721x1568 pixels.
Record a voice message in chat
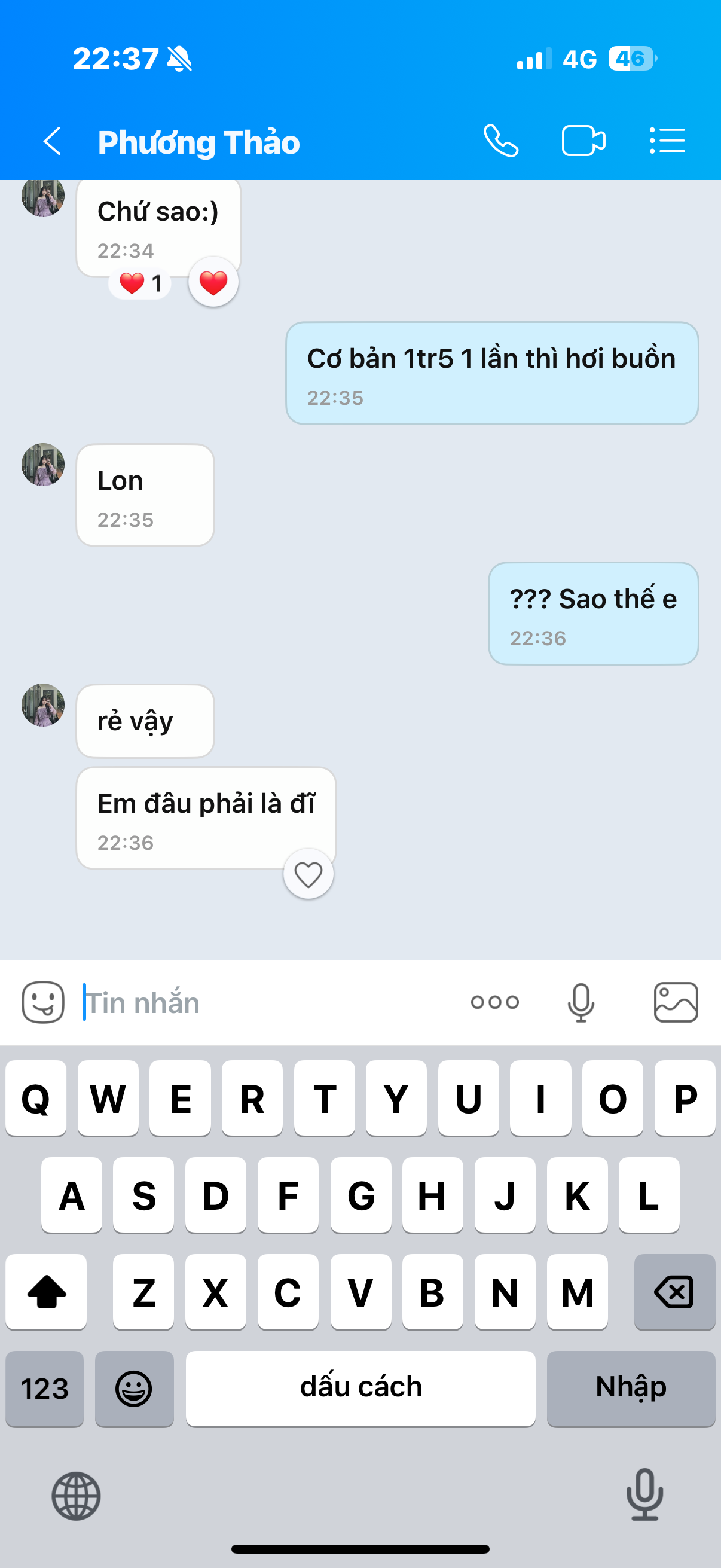pos(581,1002)
